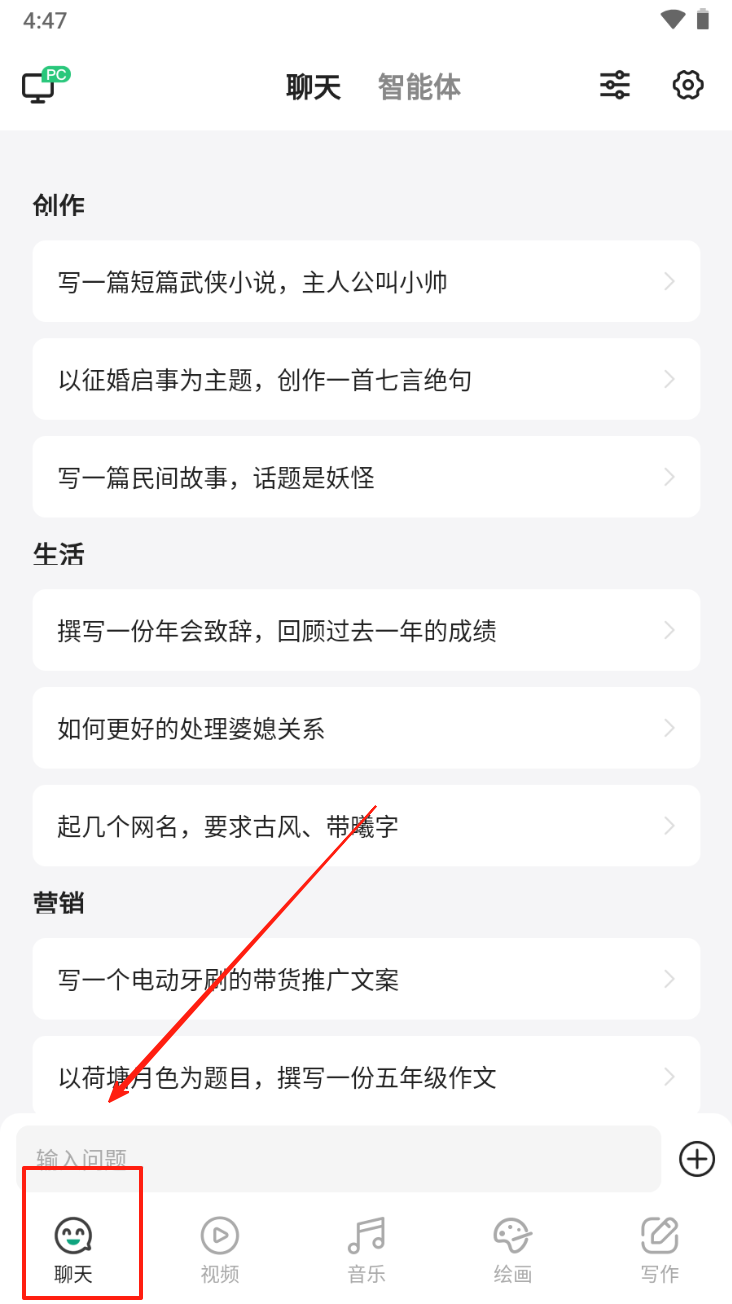732x1304 pixels.
Task: Open the 音乐 tab
Action: tap(366, 1249)
